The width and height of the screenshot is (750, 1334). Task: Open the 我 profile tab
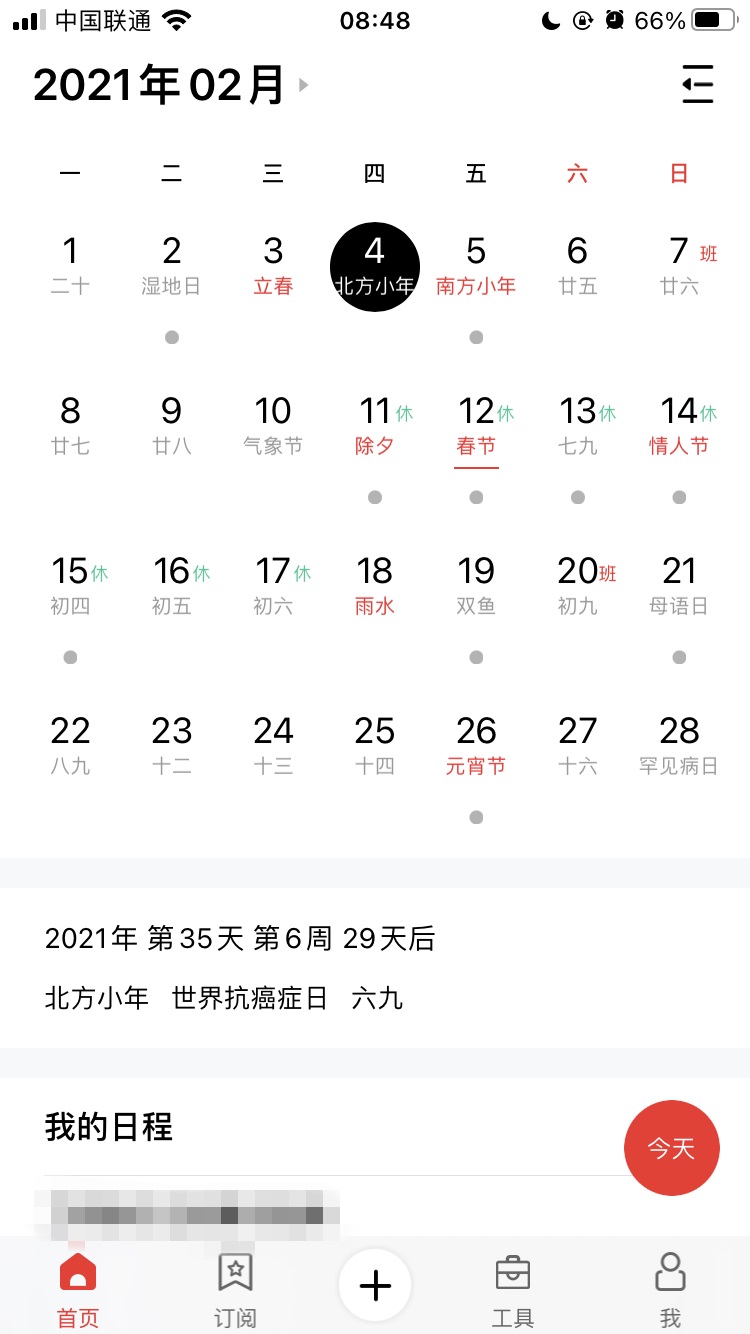point(670,1290)
